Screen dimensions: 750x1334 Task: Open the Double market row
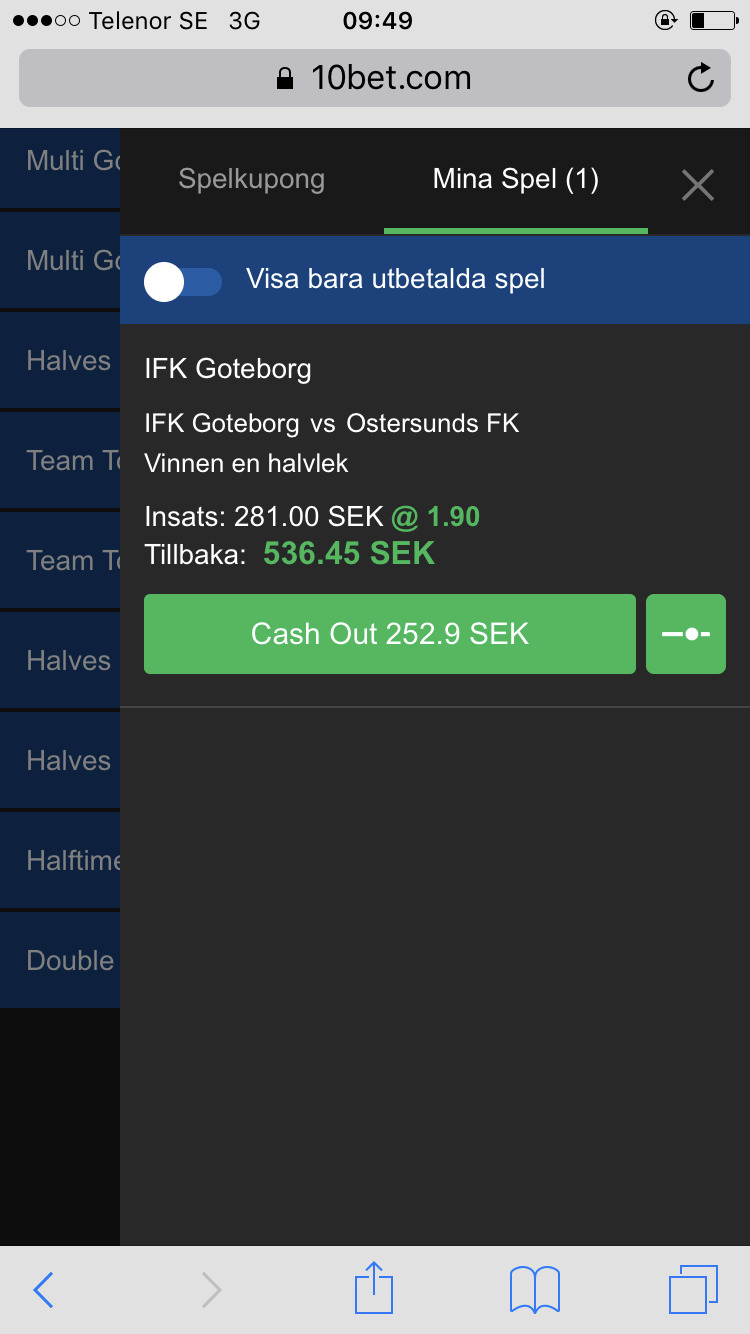pos(60,961)
